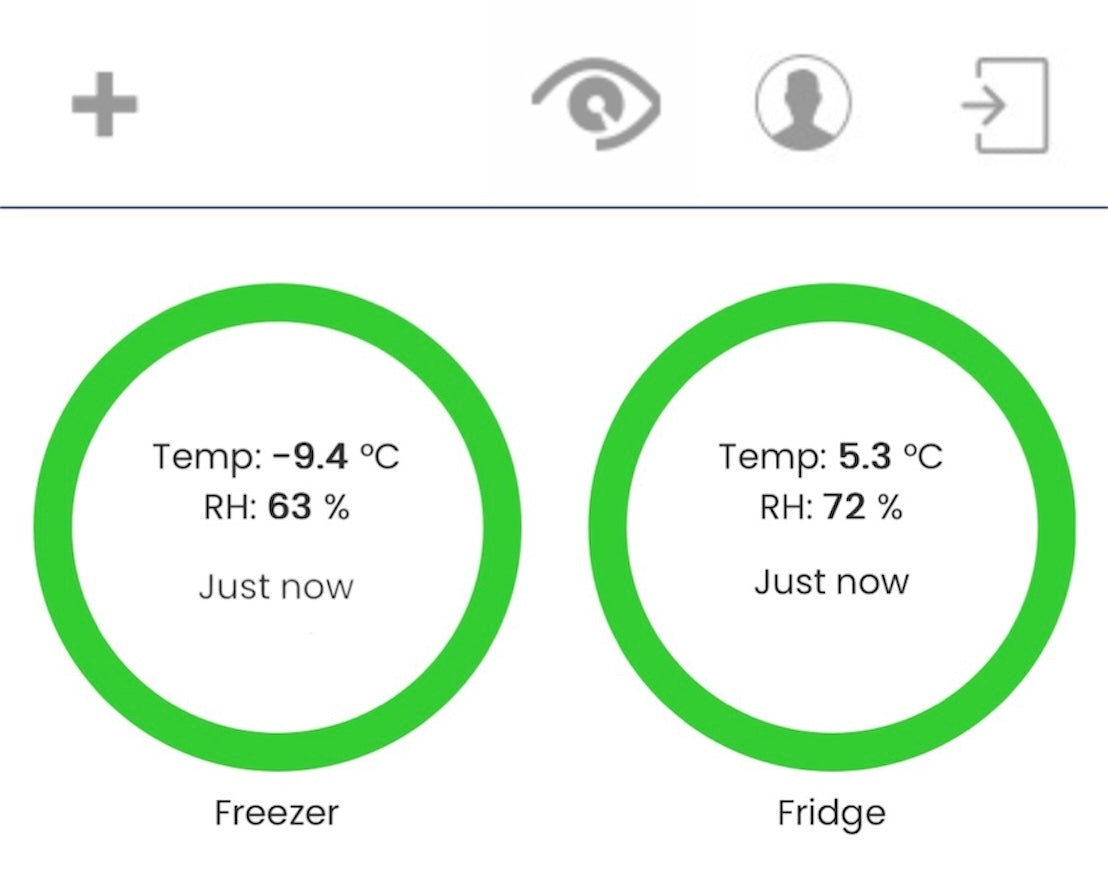
Task: Open the Fridge sensor tile
Action: pyautogui.click(x=831, y=527)
